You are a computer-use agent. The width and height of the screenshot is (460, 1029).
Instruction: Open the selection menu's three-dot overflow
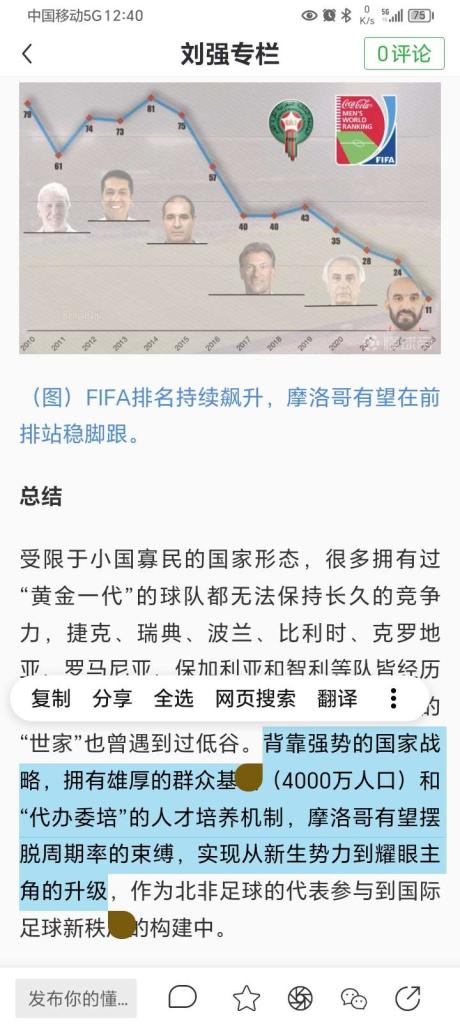[x=393, y=698]
